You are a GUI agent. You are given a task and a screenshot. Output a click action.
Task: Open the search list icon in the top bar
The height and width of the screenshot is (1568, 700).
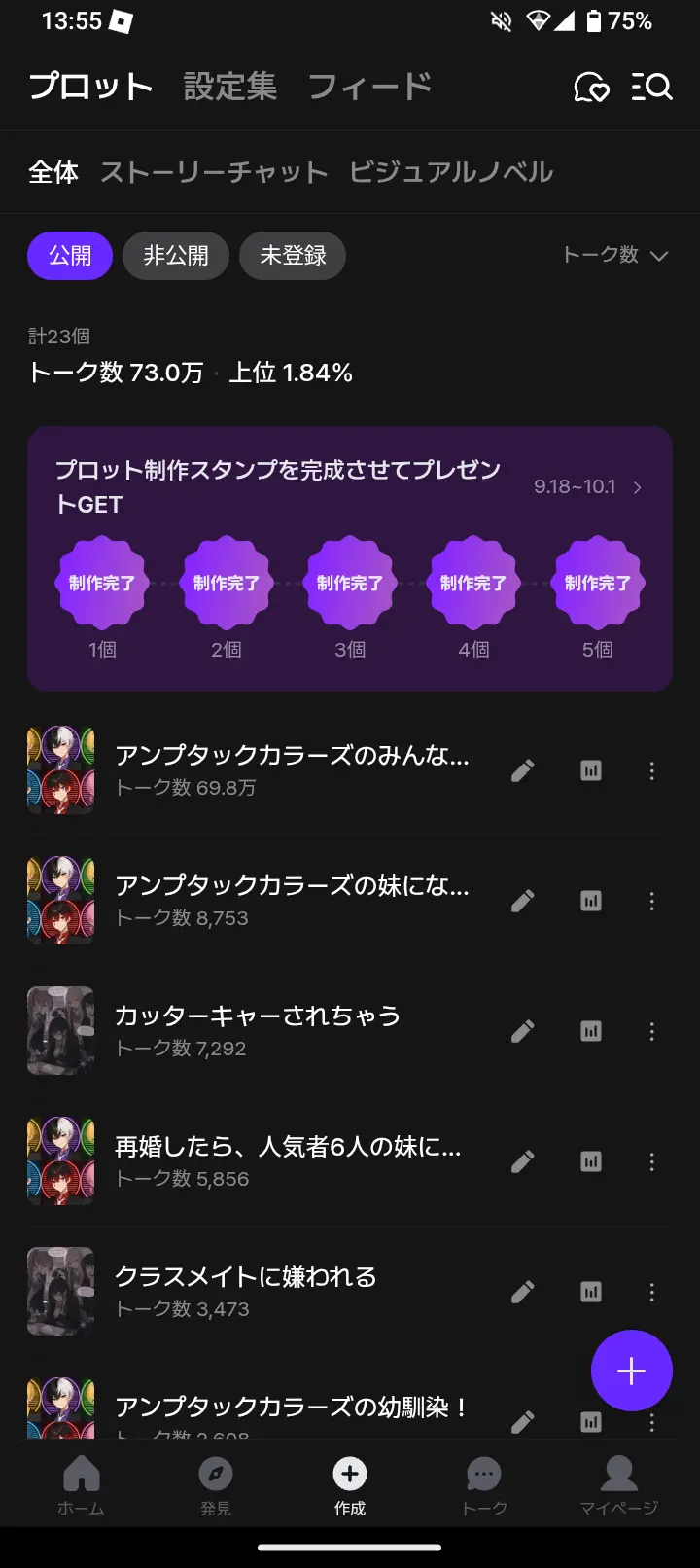pos(651,88)
